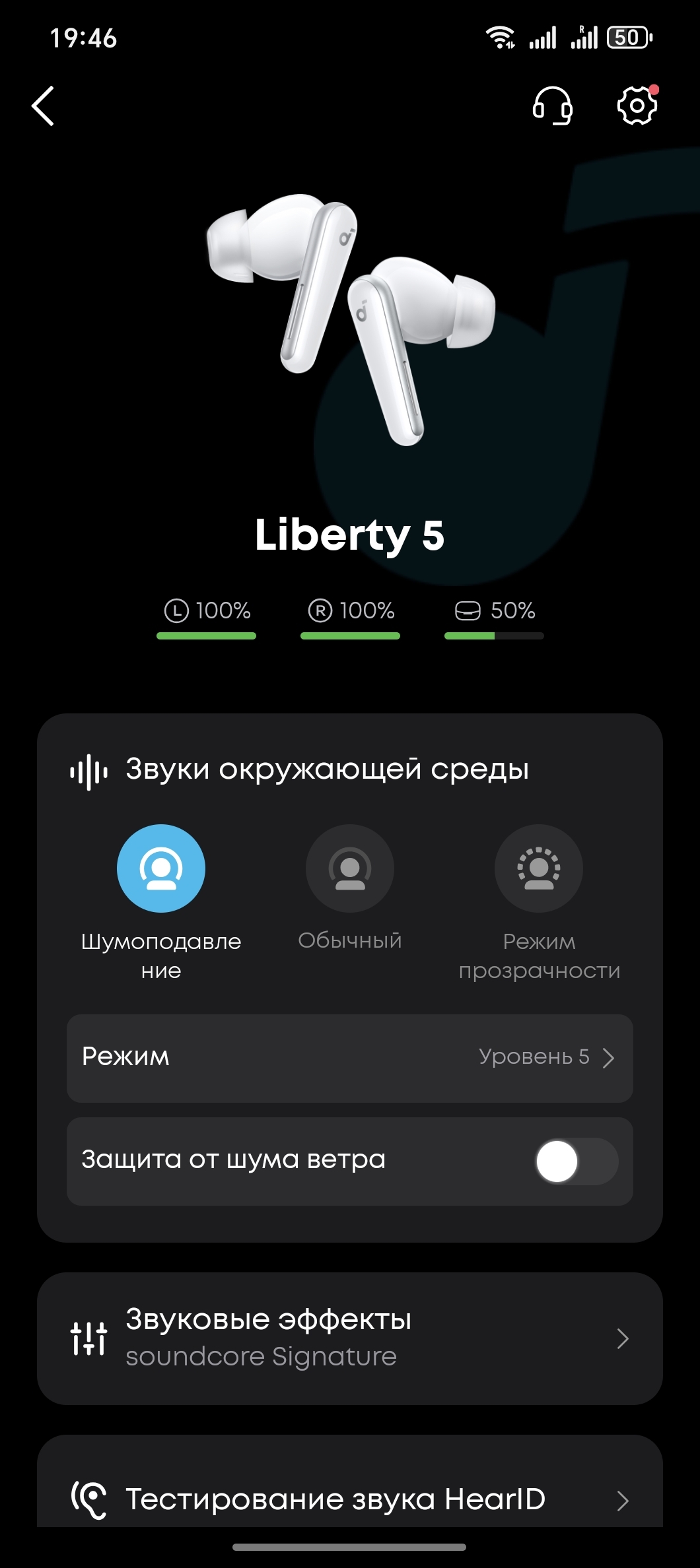
Task: Open Звуковые эффекты soundcore Signature
Action: (x=350, y=1338)
